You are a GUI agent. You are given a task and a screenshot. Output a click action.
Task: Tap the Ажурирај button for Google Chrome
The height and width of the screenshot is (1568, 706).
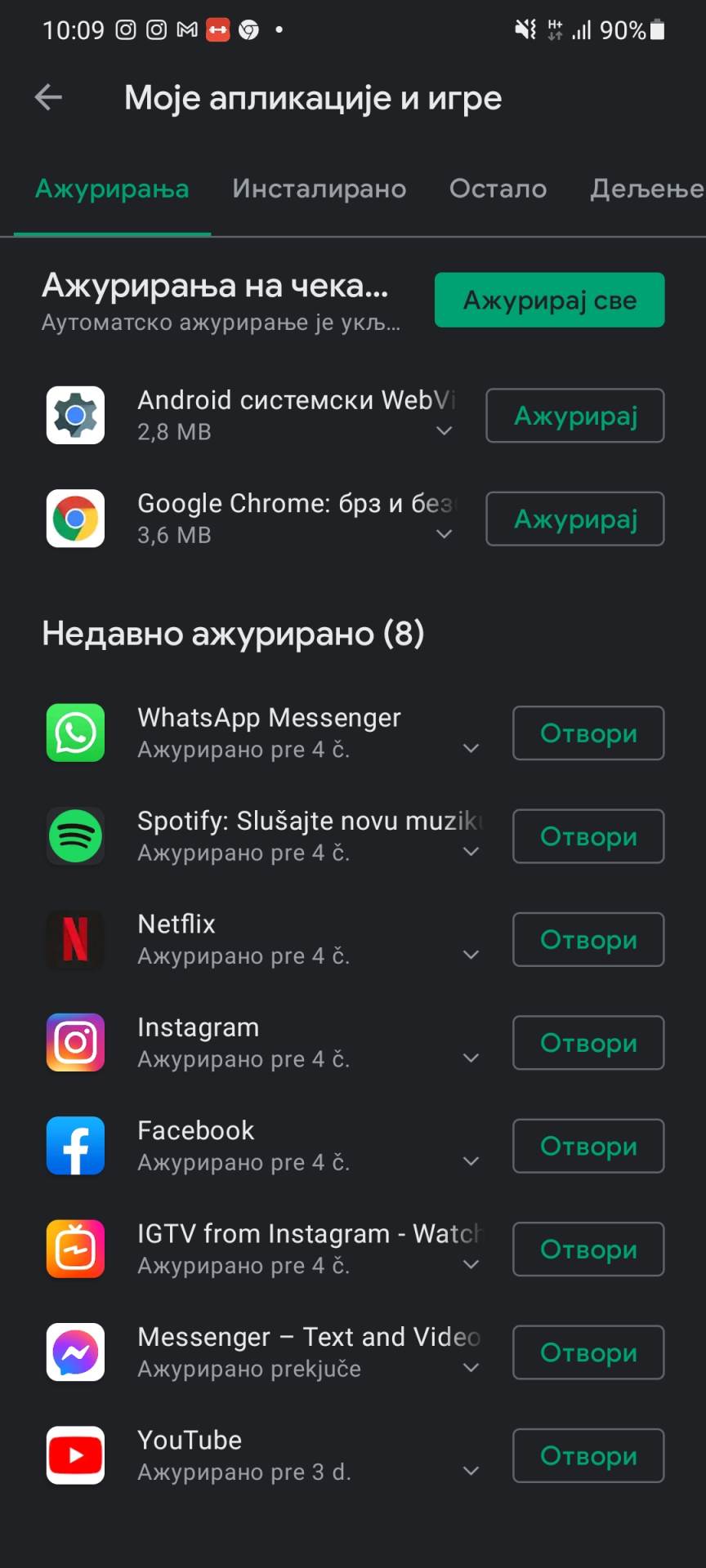(574, 519)
